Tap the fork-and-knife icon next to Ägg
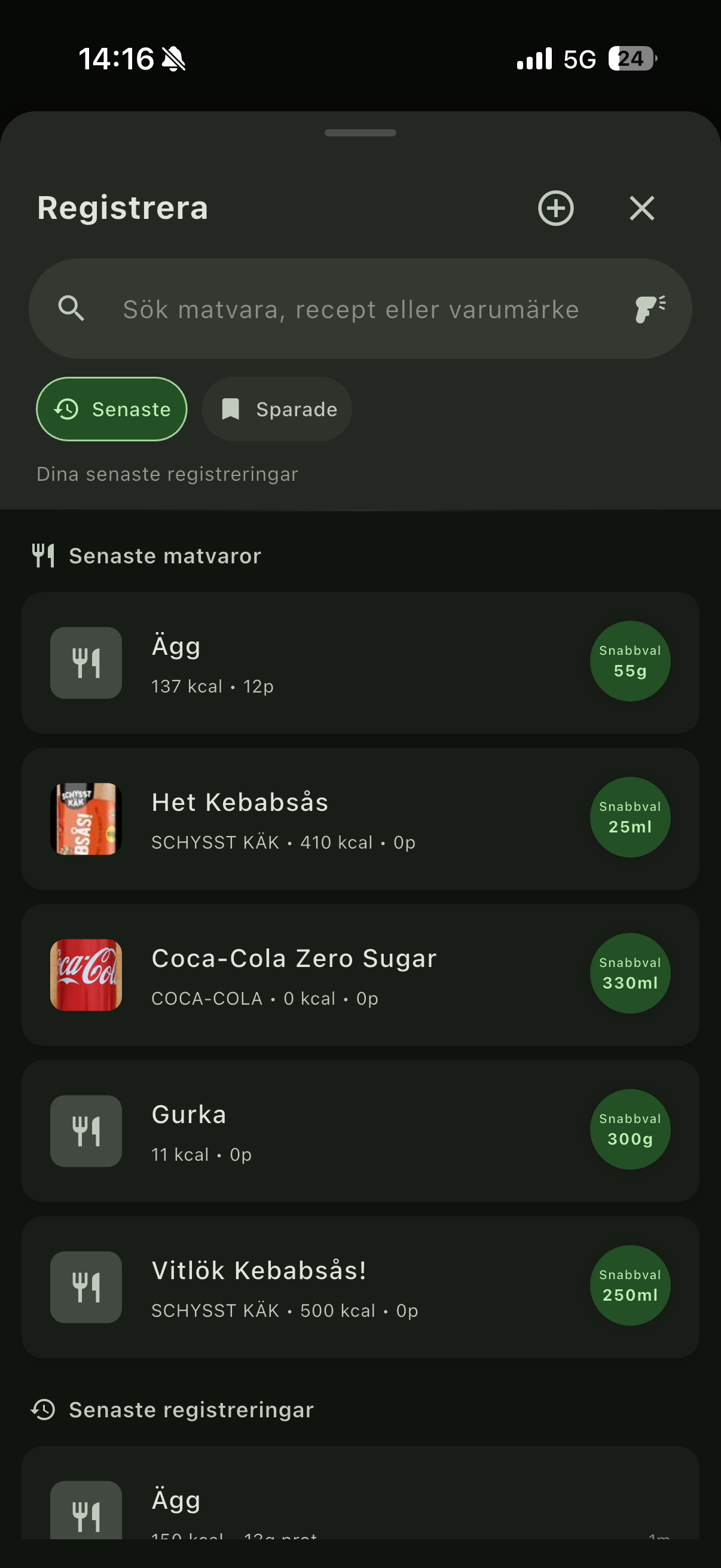 [x=85, y=663]
